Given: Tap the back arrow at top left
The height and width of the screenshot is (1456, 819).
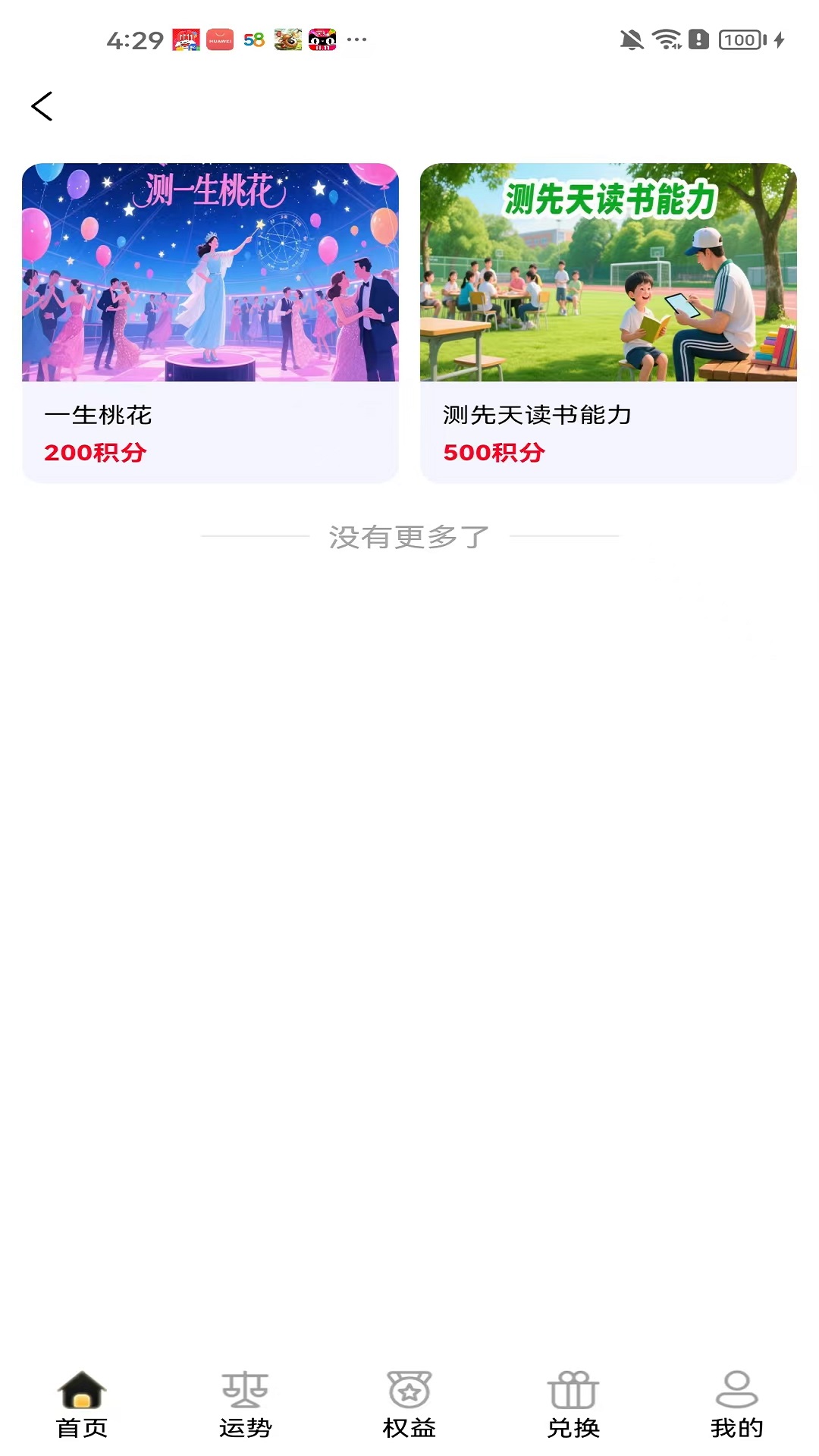Looking at the screenshot, I should (43, 106).
